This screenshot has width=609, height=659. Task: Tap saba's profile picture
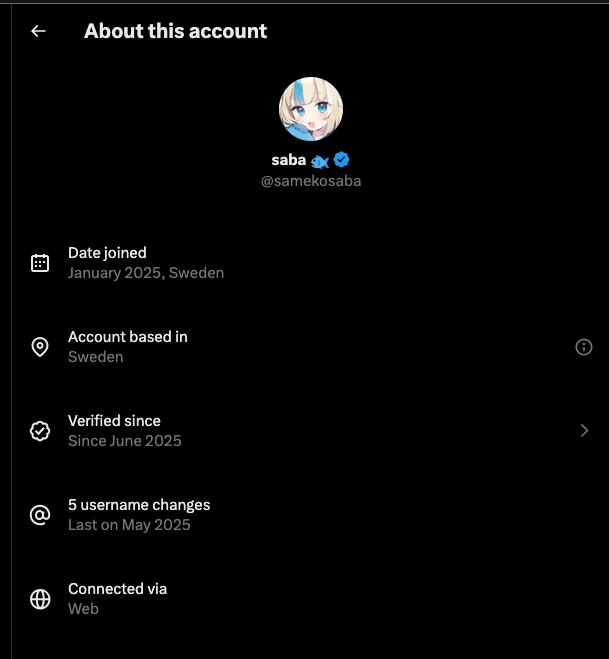pos(311,109)
